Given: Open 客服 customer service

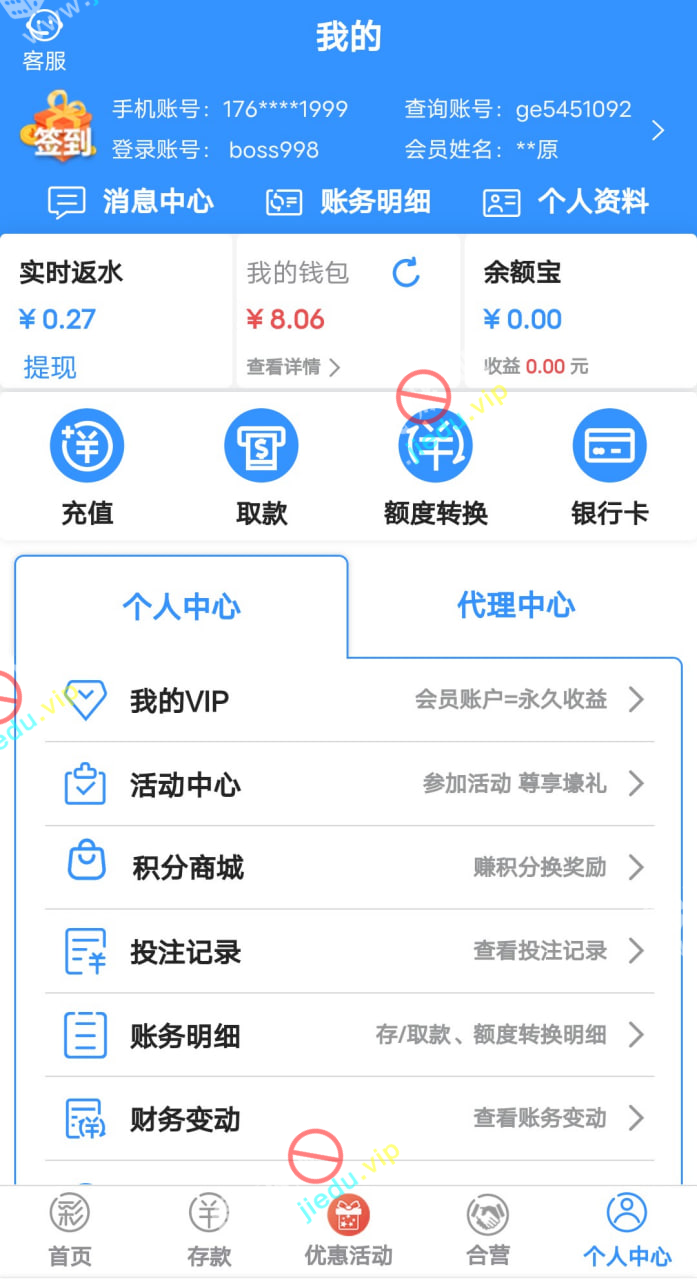Looking at the screenshot, I should coord(44,40).
